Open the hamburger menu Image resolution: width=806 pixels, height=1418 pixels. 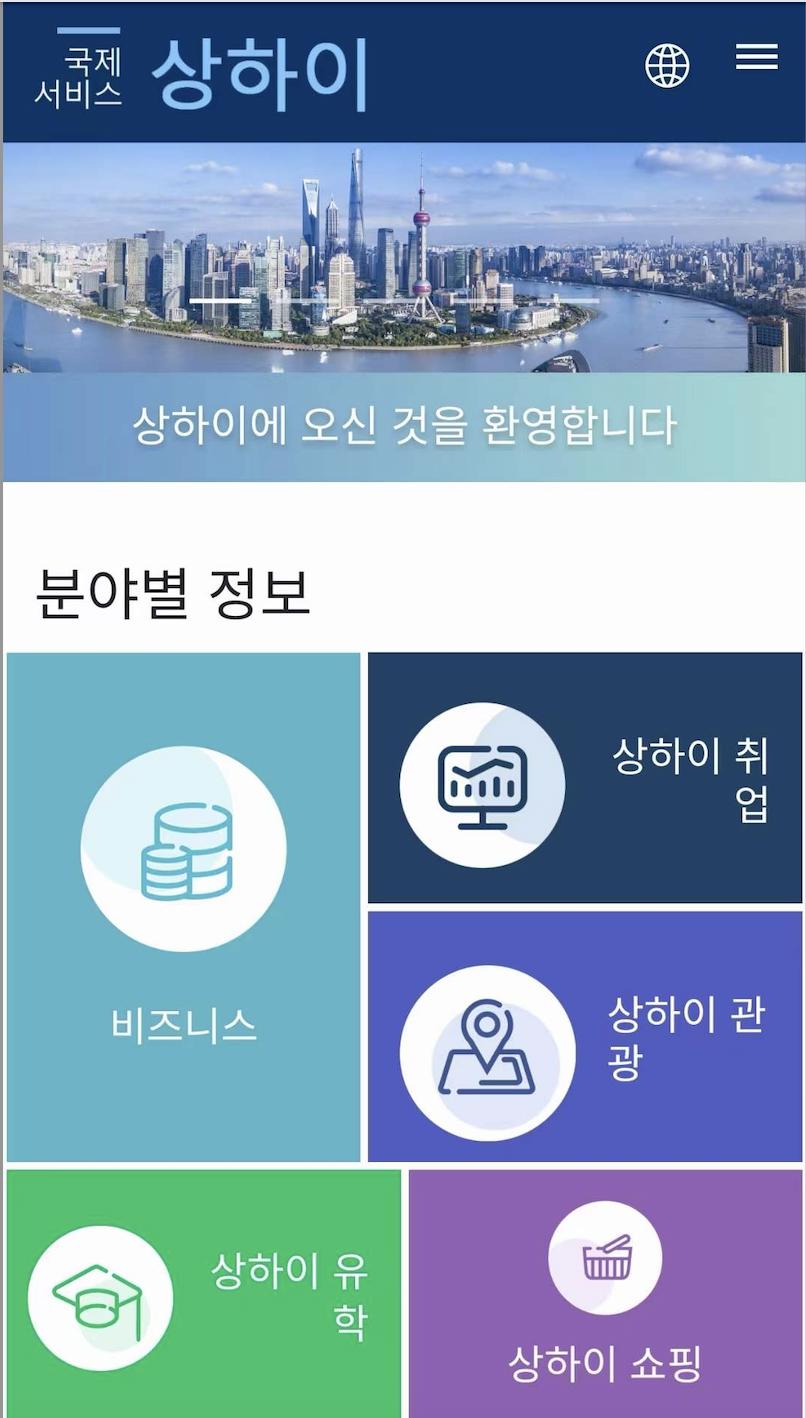point(756,57)
